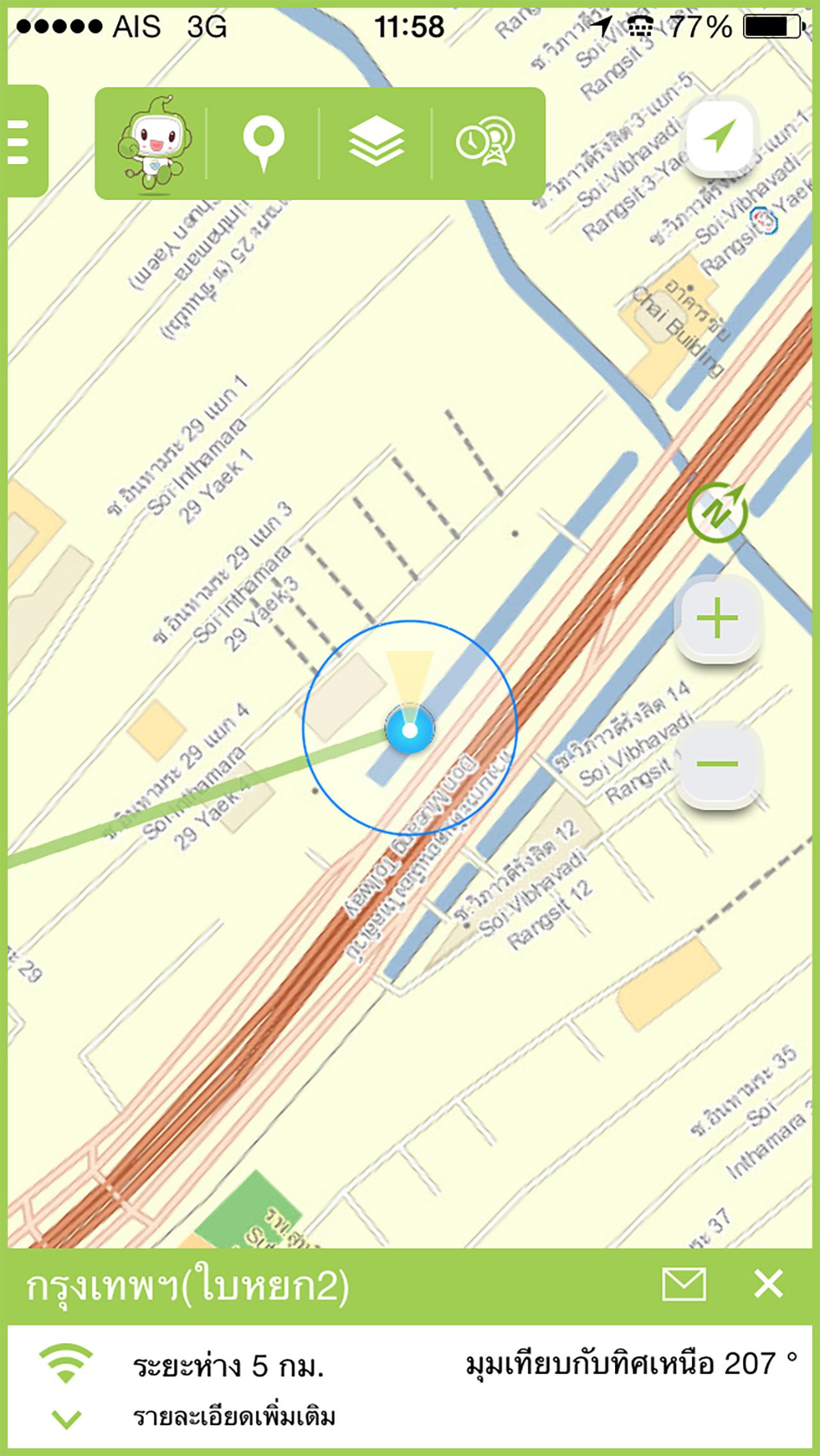Open the map layers option

[376, 142]
